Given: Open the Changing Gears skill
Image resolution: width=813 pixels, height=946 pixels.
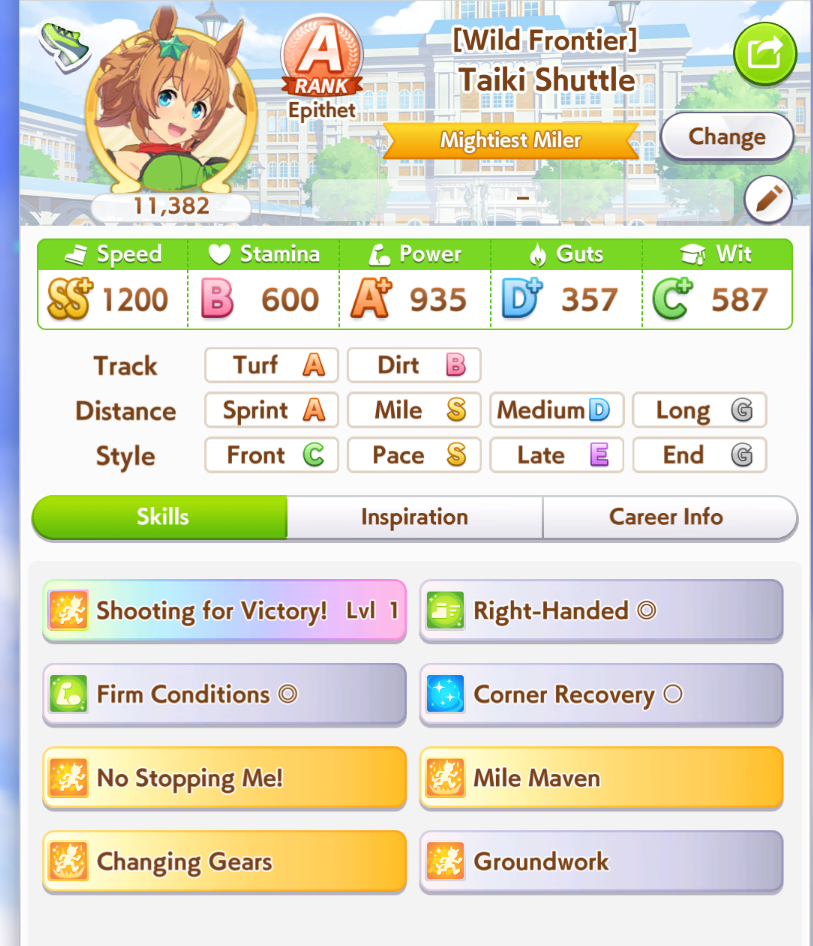Looking at the screenshot, I should click(x=224, y=861).
